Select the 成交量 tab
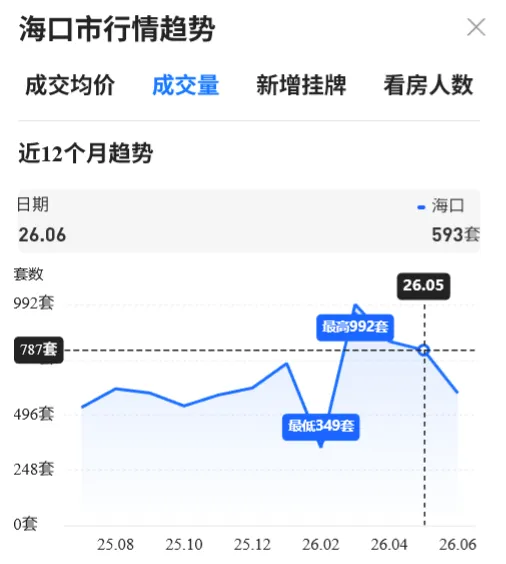 [x=186, y=85]
